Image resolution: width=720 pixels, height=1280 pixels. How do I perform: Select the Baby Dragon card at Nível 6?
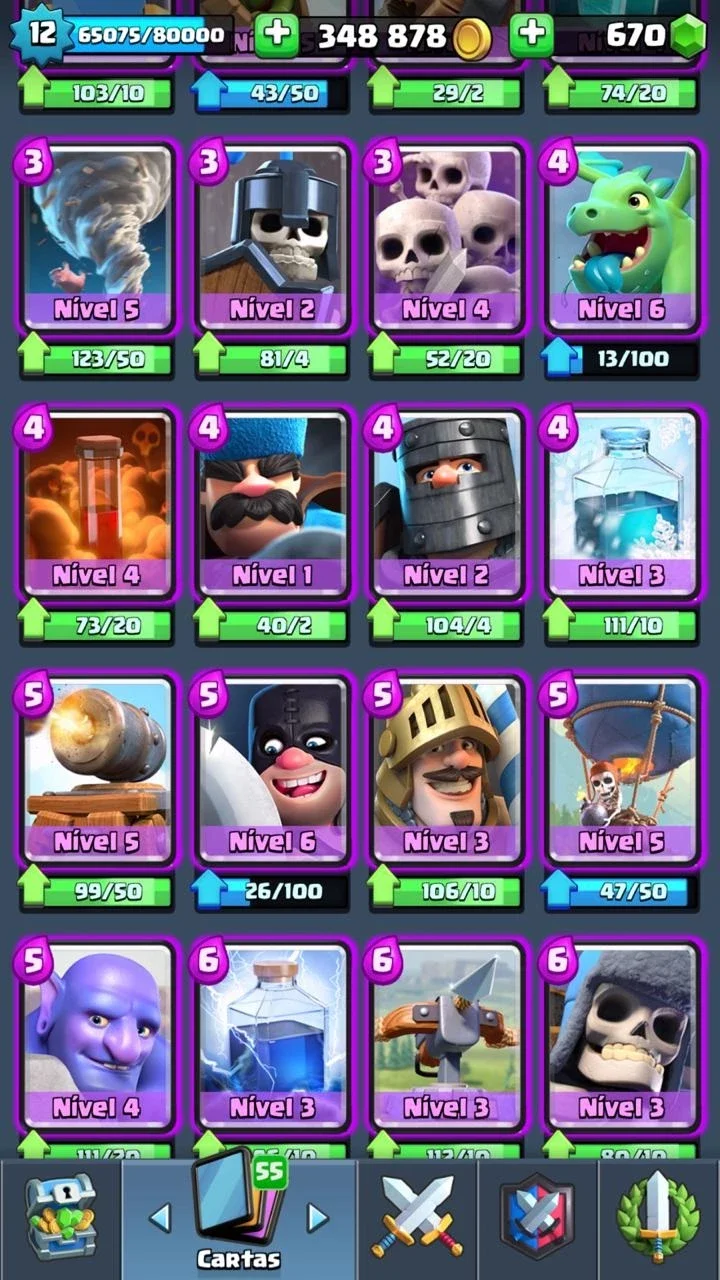pyautogui.click(x=620, y=238)
